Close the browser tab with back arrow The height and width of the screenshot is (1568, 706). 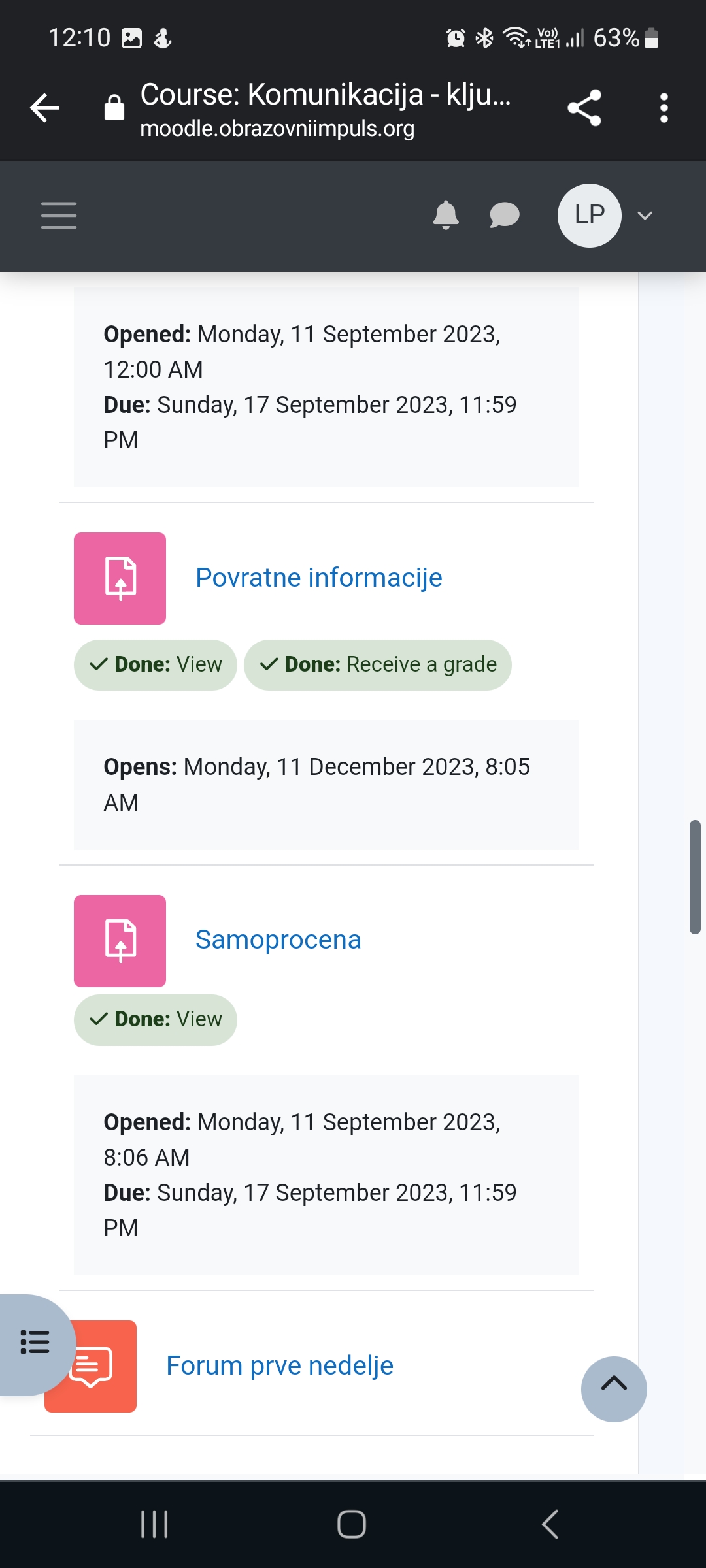point(44,108)
